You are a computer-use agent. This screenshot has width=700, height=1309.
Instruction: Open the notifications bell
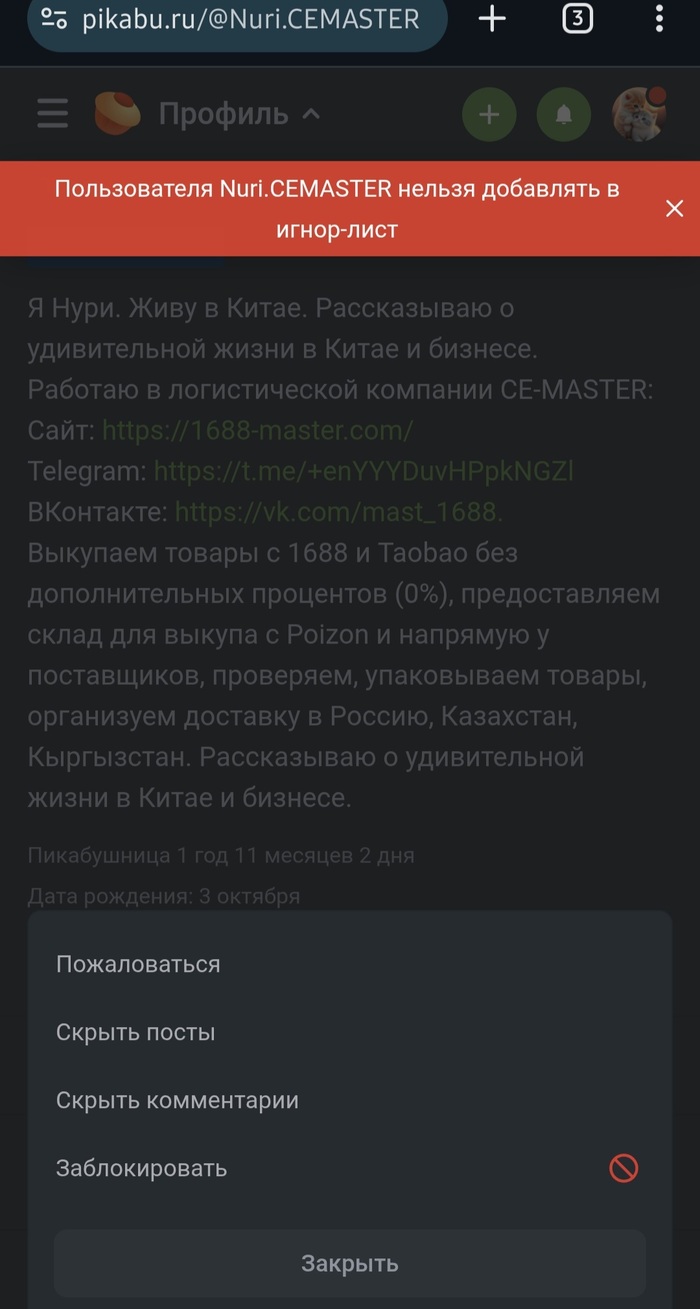pyautogui.click(x=564, y=115)
